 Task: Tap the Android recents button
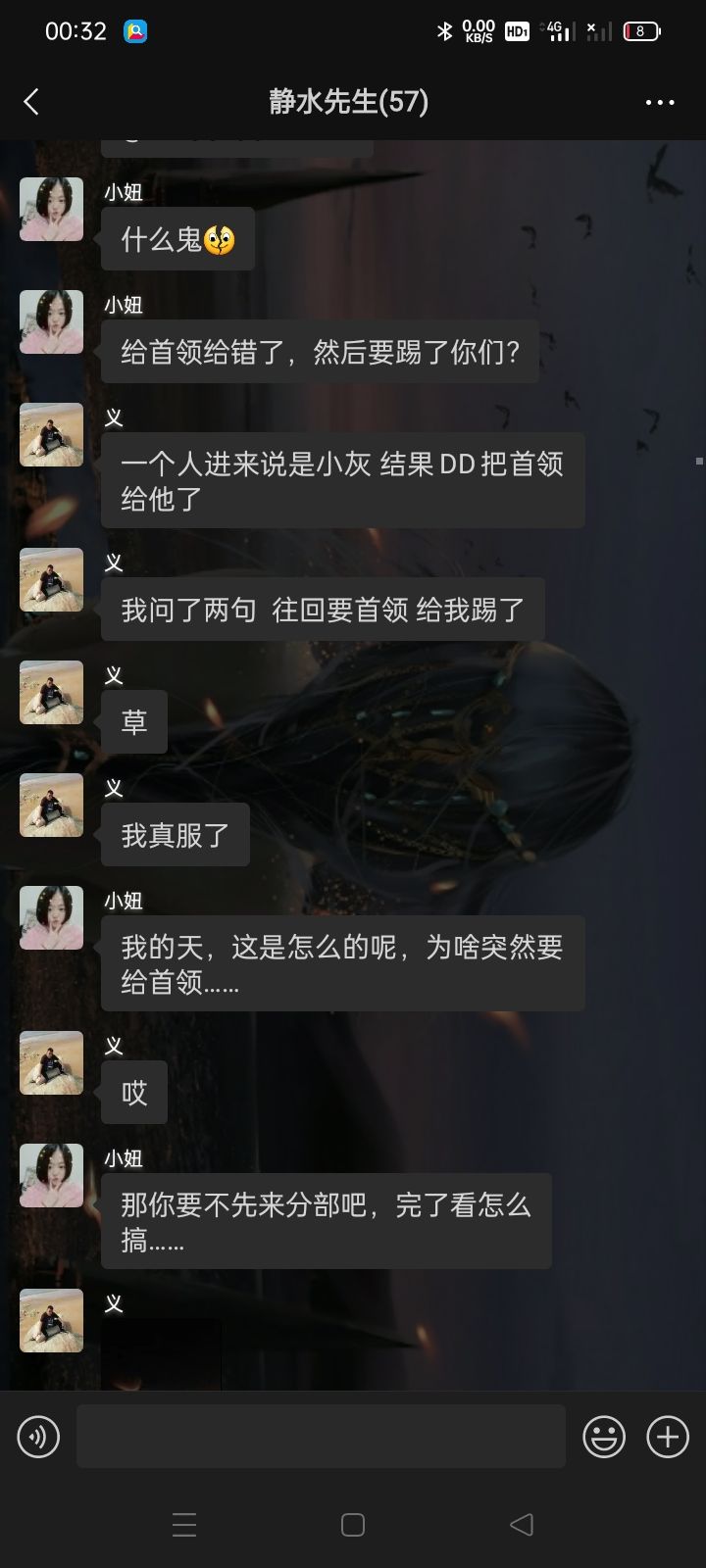pyautogui.click(x=184, y=1525)
